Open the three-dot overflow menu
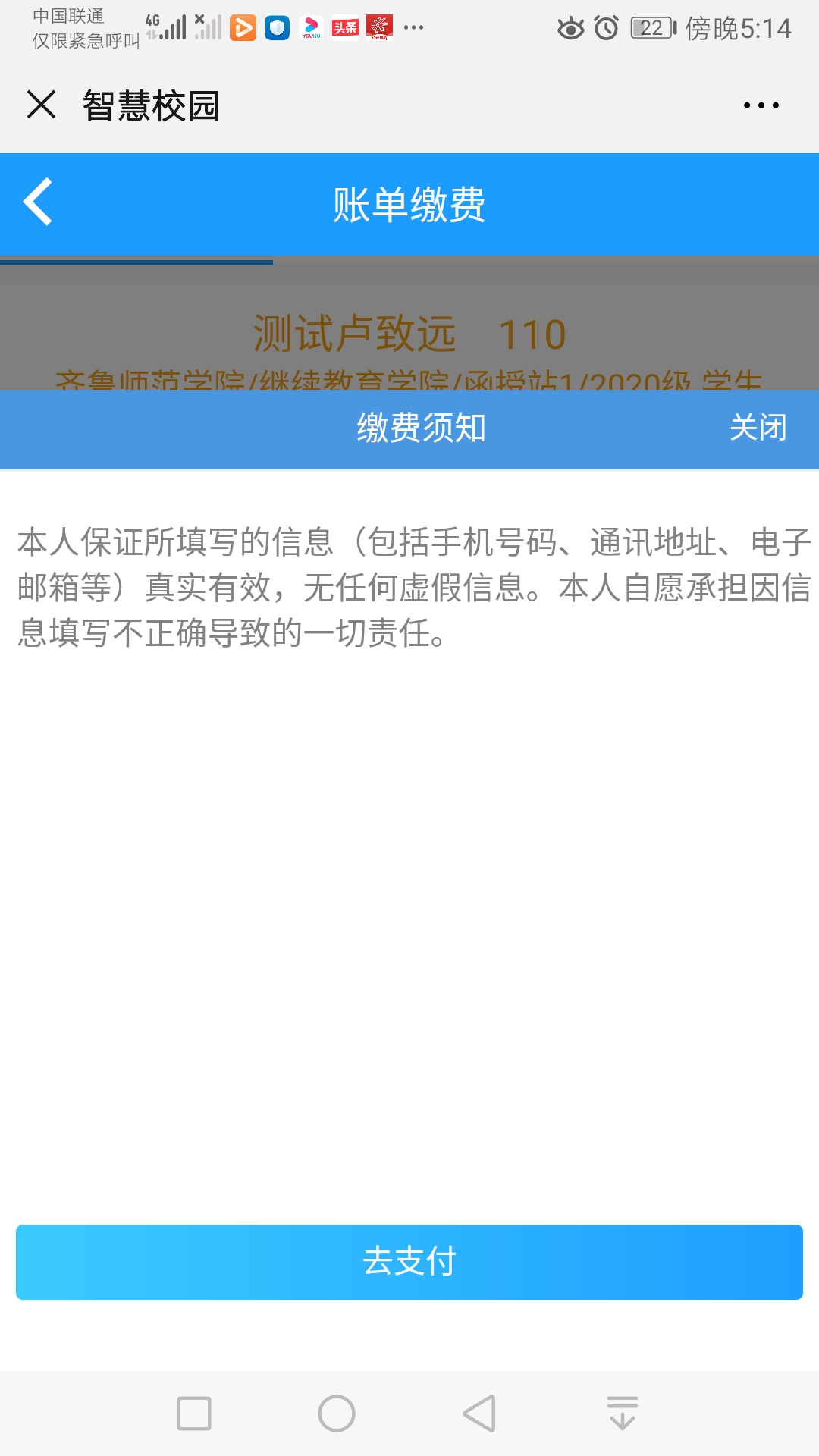Viewport: 819px width, 1456px height. 761,105
